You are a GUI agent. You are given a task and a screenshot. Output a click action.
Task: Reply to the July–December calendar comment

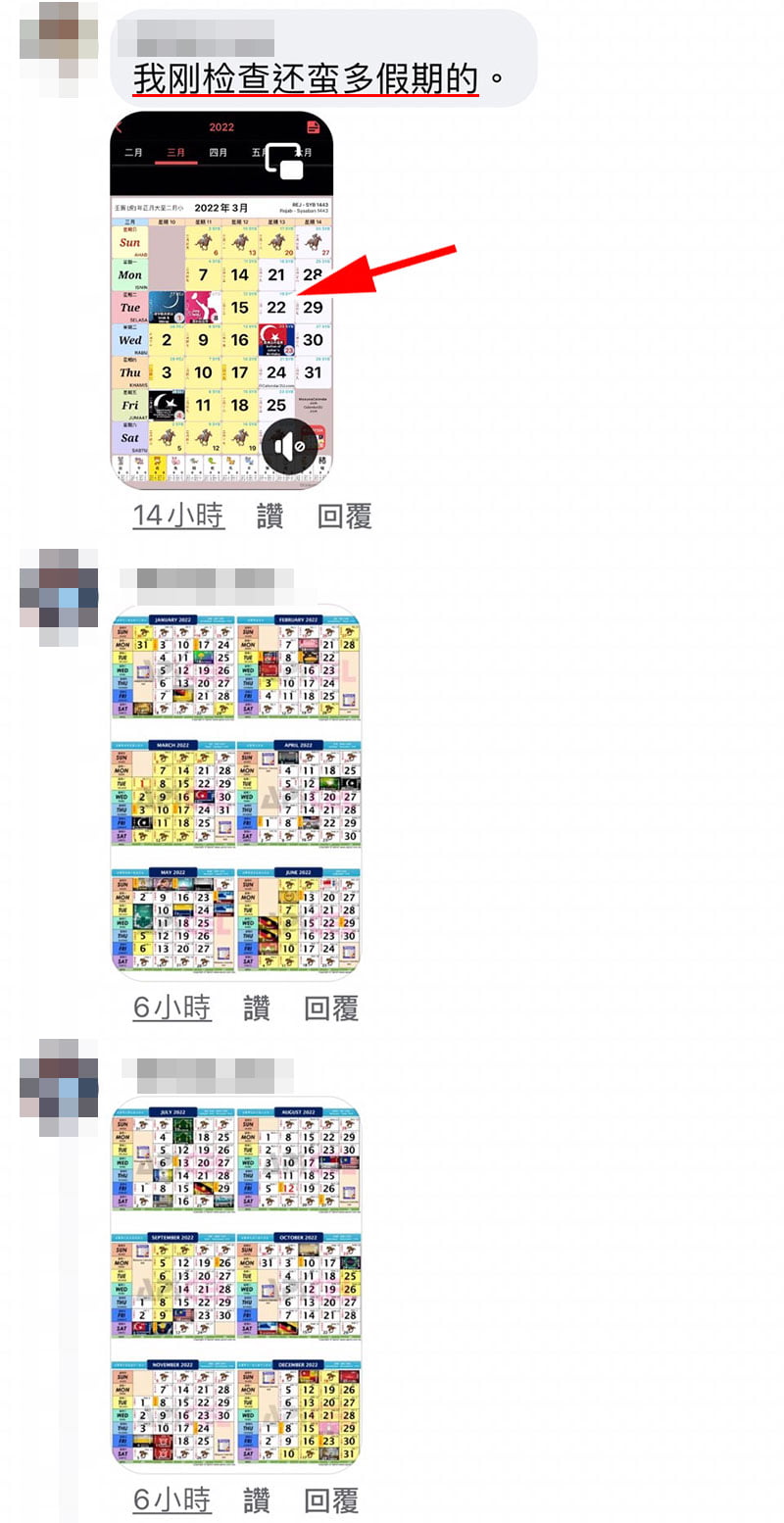331,1499
